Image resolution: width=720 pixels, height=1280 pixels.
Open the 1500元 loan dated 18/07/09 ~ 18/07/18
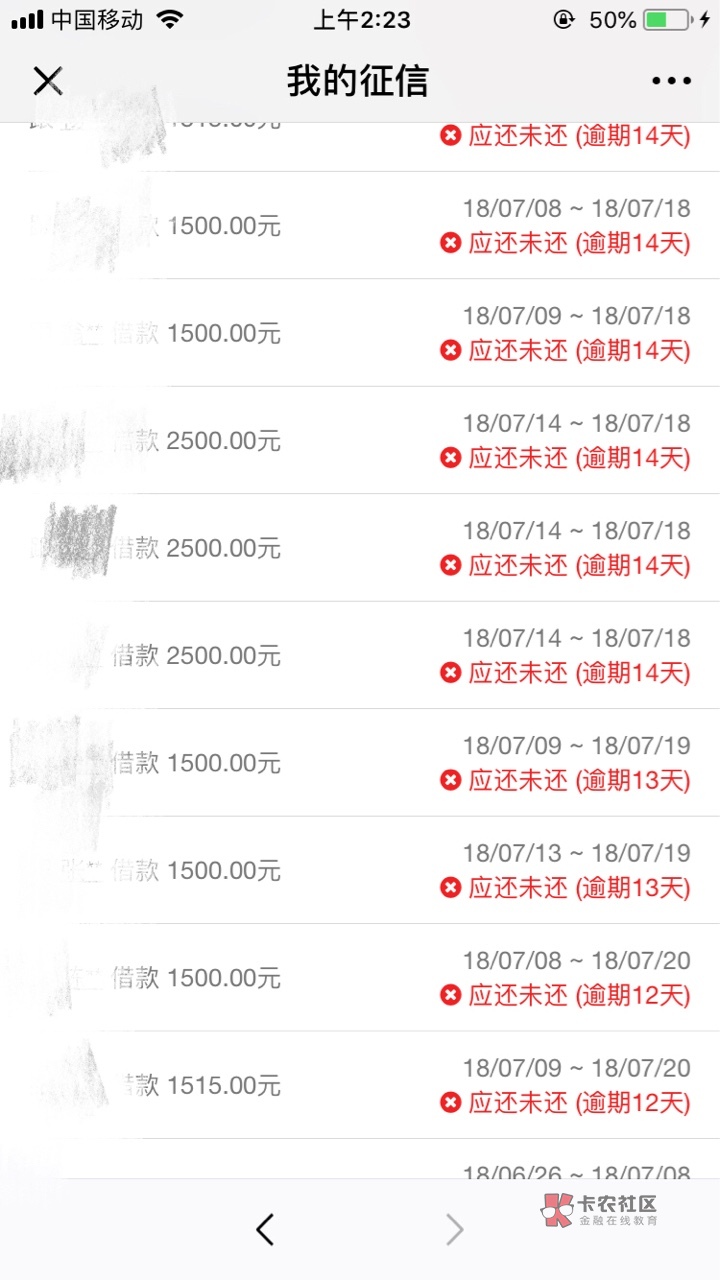(360, 333)
